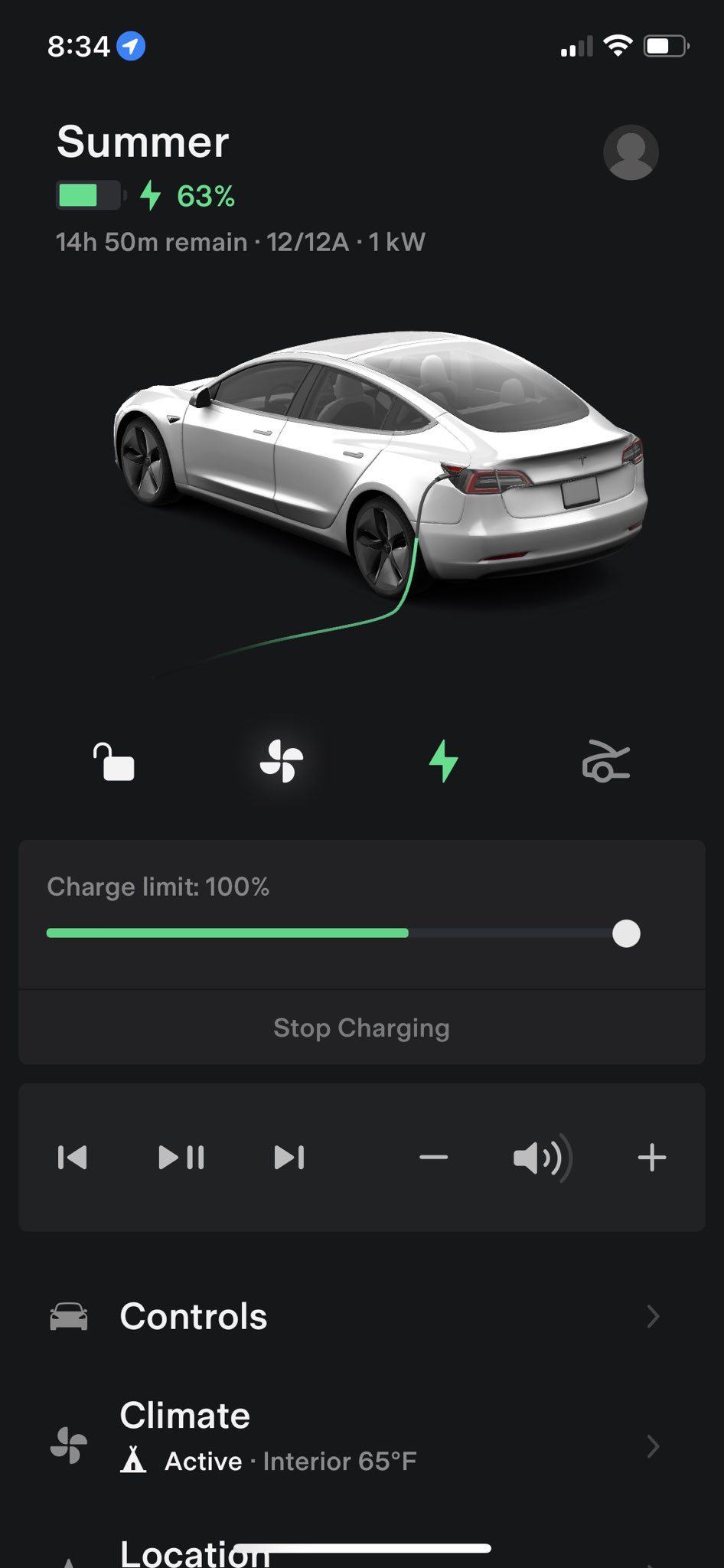Tap the speaker volume icon

[543, 1157]
